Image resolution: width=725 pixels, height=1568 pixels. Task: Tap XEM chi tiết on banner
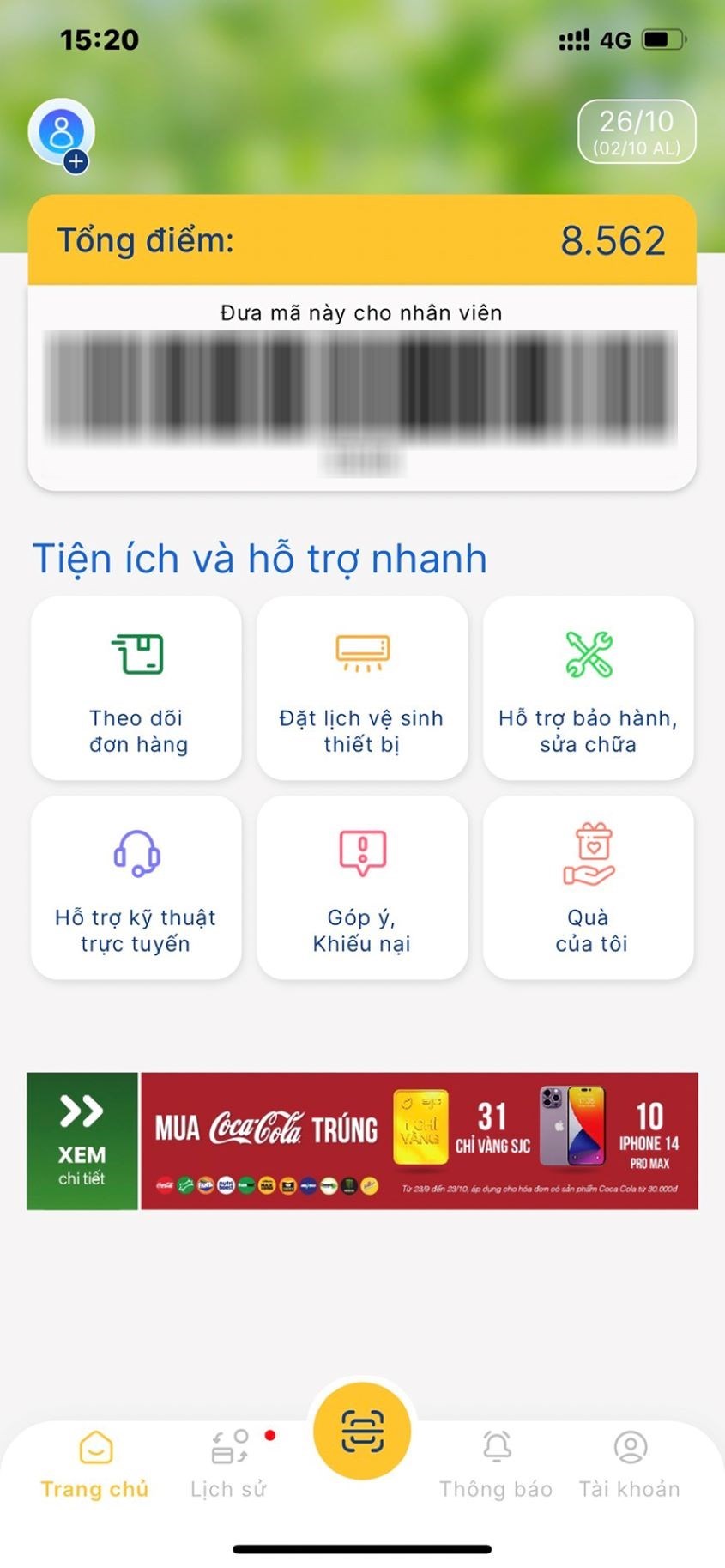point(82,1141)
